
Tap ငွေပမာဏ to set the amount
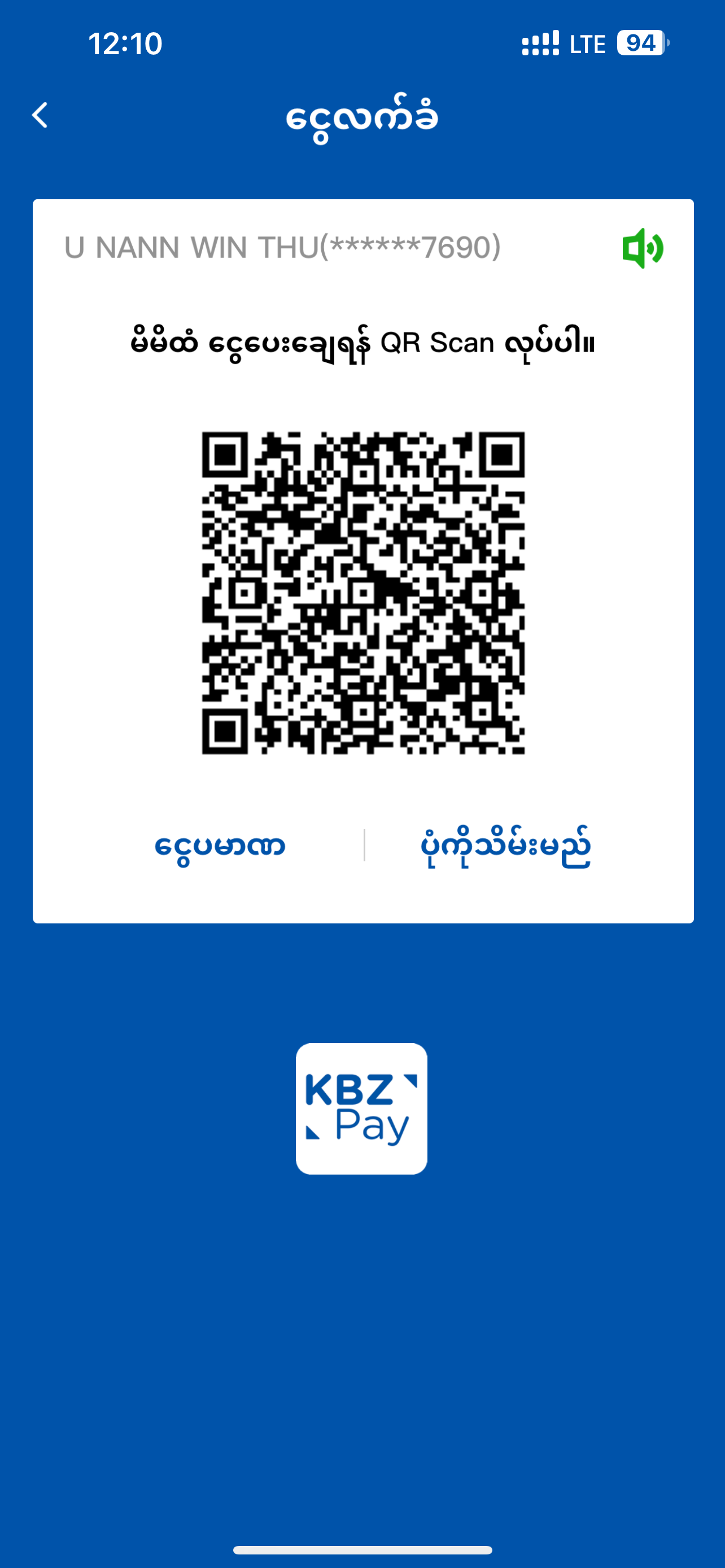[x=220, y=846]
